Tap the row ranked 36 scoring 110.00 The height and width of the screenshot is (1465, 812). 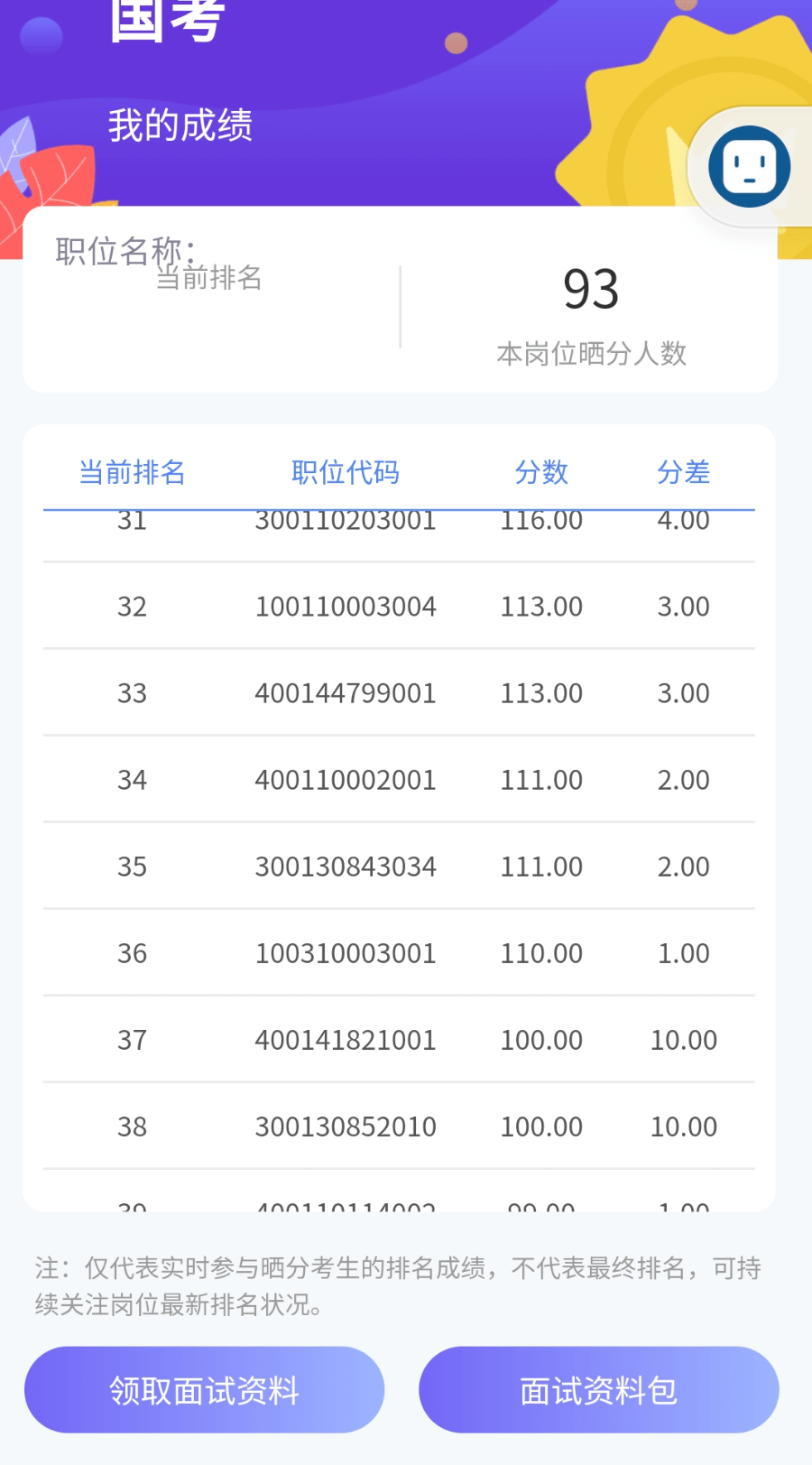click(x=400, y=952)
